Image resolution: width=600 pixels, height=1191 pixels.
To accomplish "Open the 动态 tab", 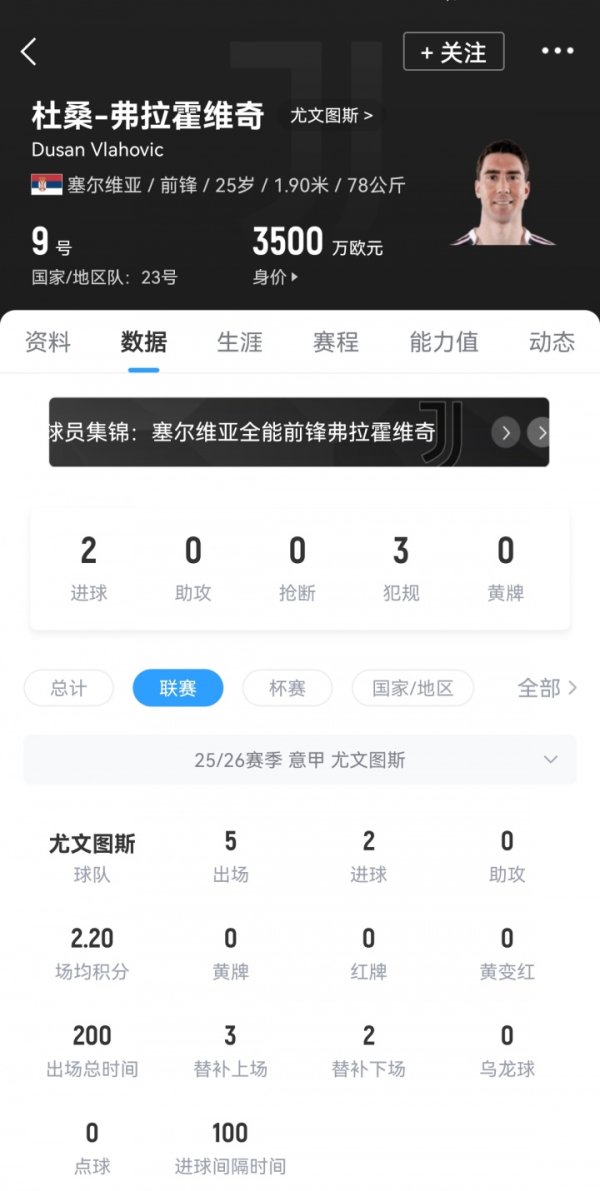I will tap(551, 342).
